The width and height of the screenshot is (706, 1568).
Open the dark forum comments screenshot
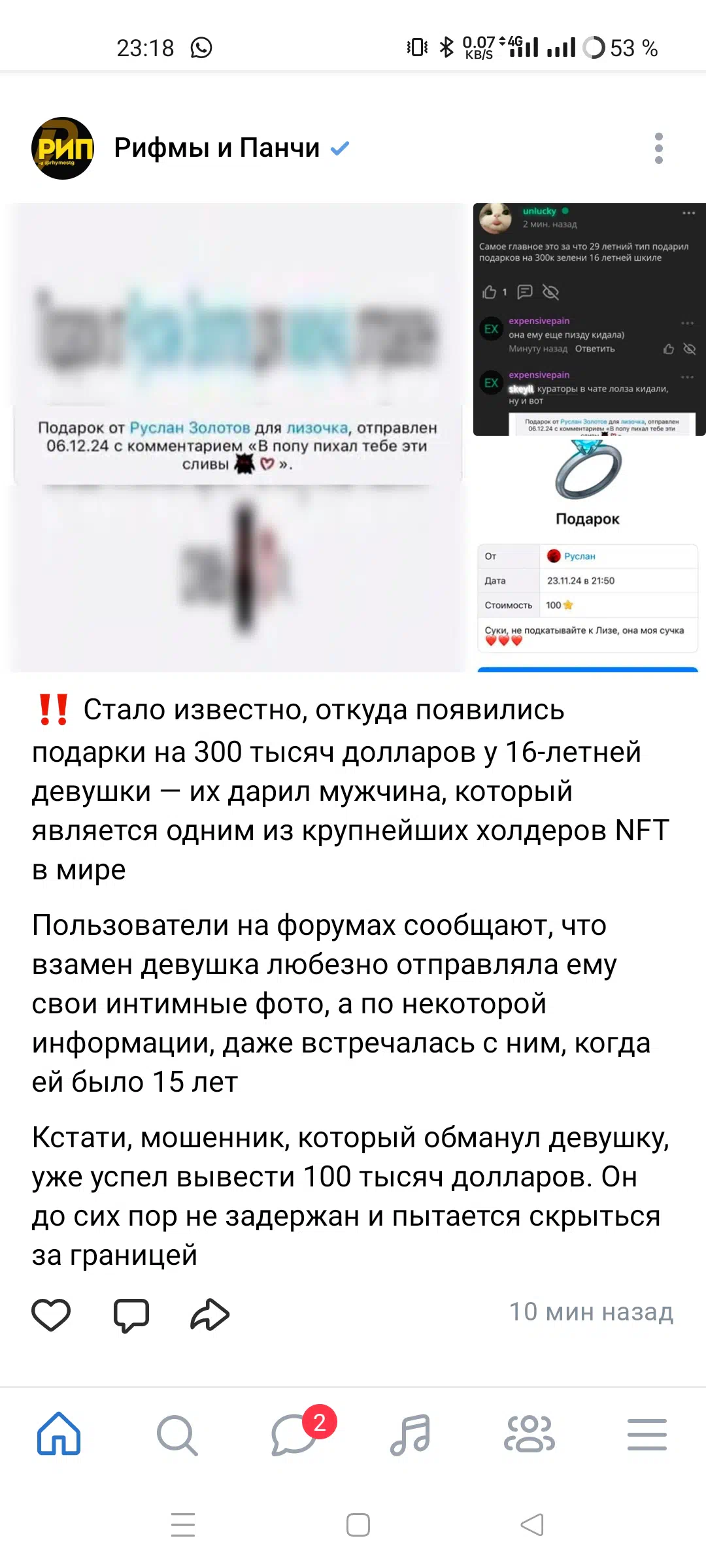pyautogui.click(x=589, y=319)
